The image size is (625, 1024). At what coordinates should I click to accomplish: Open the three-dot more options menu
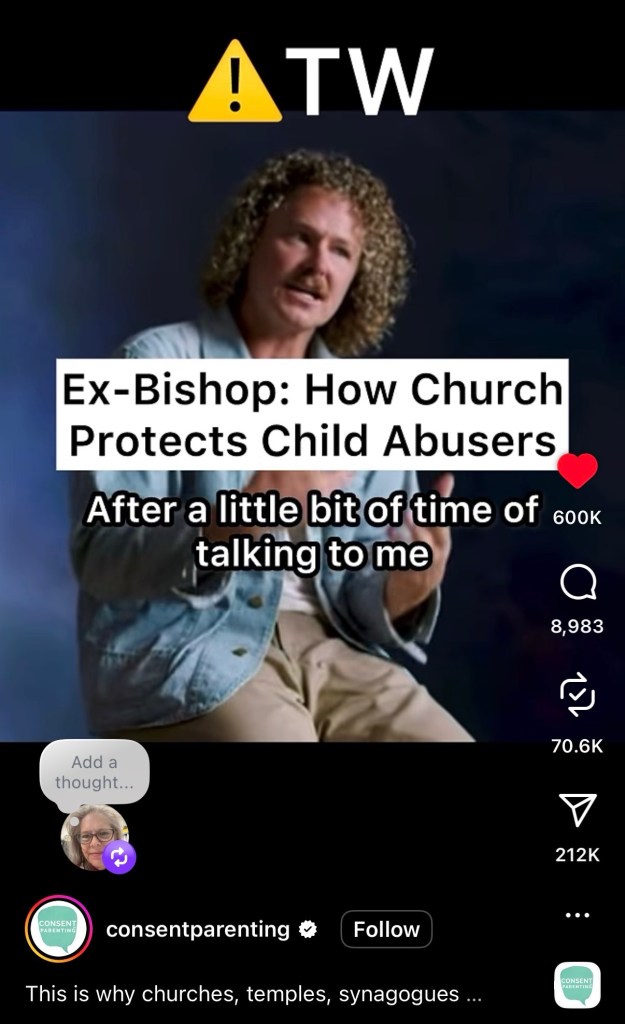tap(577, 914)
